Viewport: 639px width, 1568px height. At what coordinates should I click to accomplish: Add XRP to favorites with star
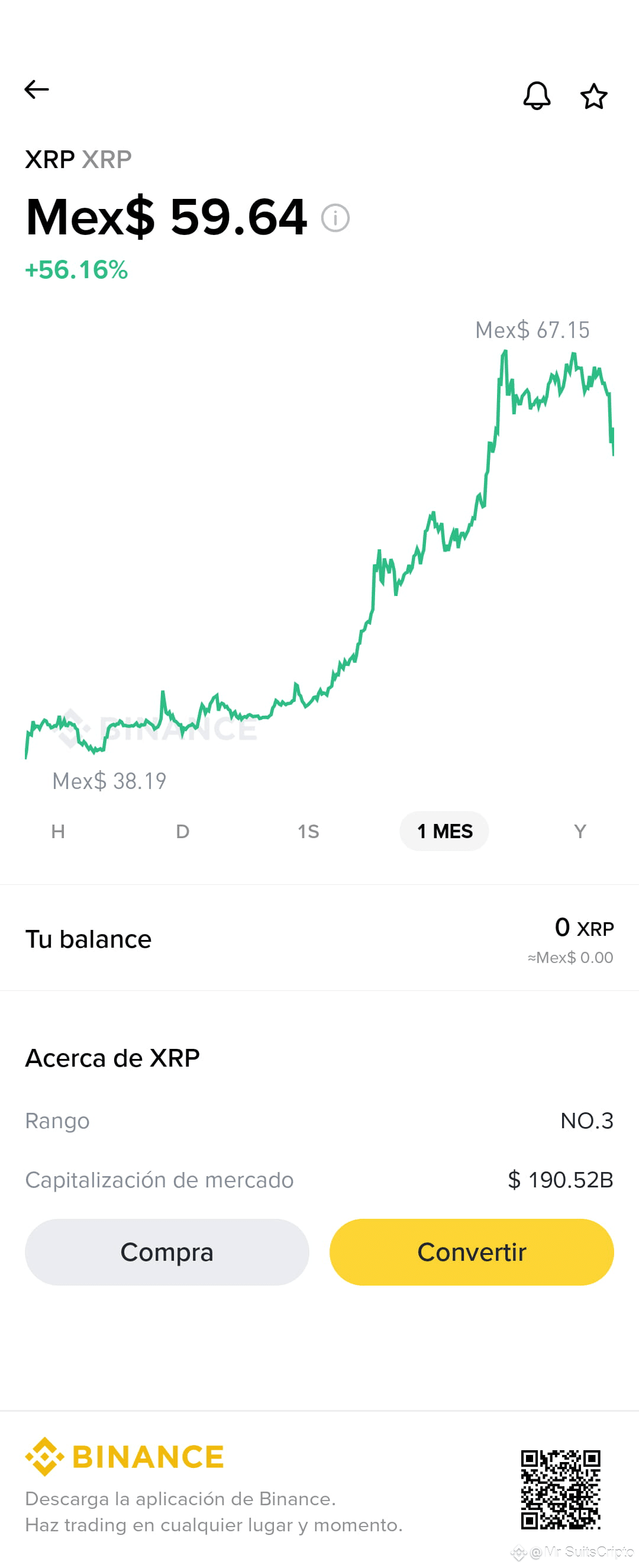(x=593, y=96)
